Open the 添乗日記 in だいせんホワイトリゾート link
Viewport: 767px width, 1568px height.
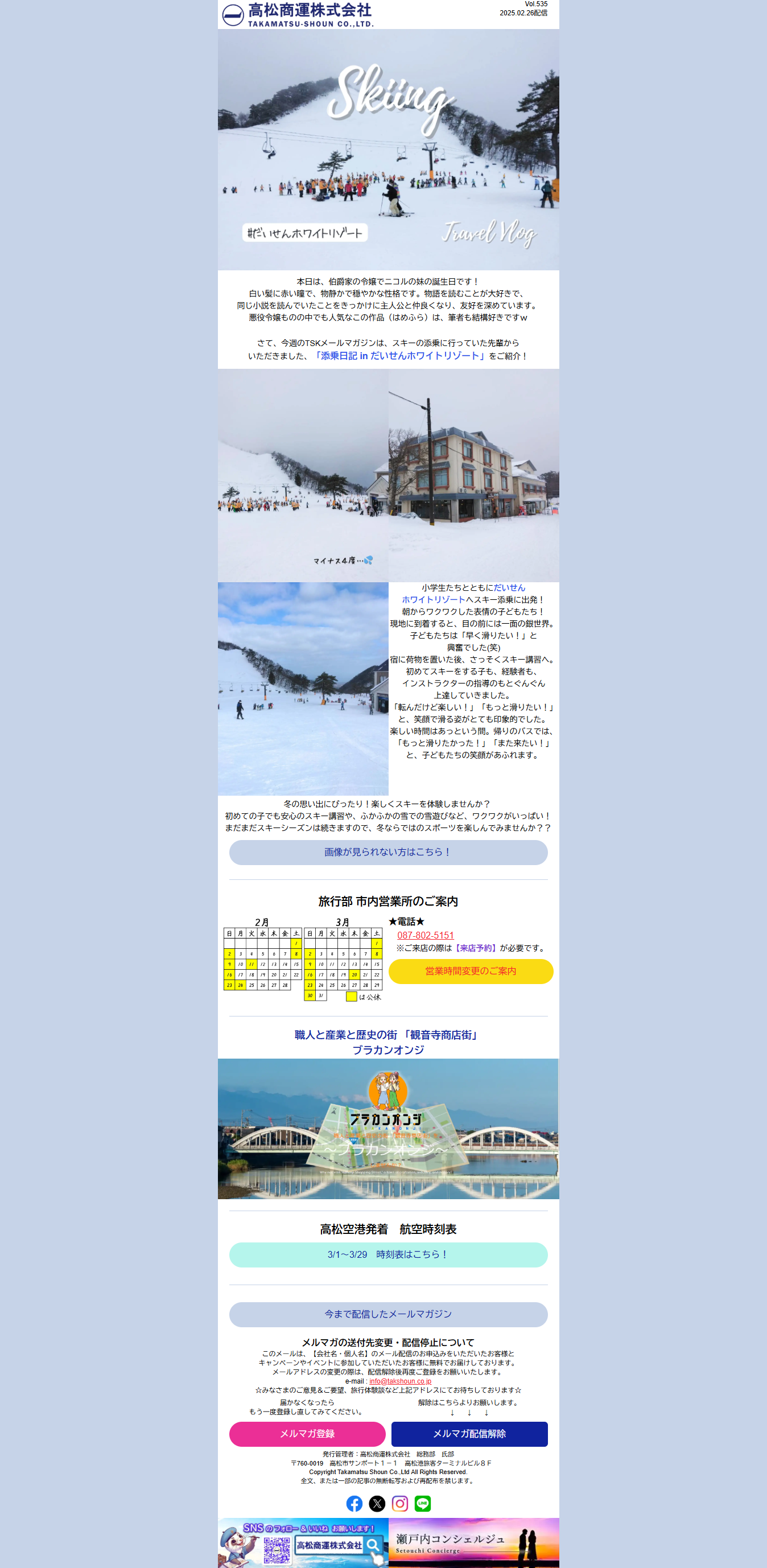[399, 356]
